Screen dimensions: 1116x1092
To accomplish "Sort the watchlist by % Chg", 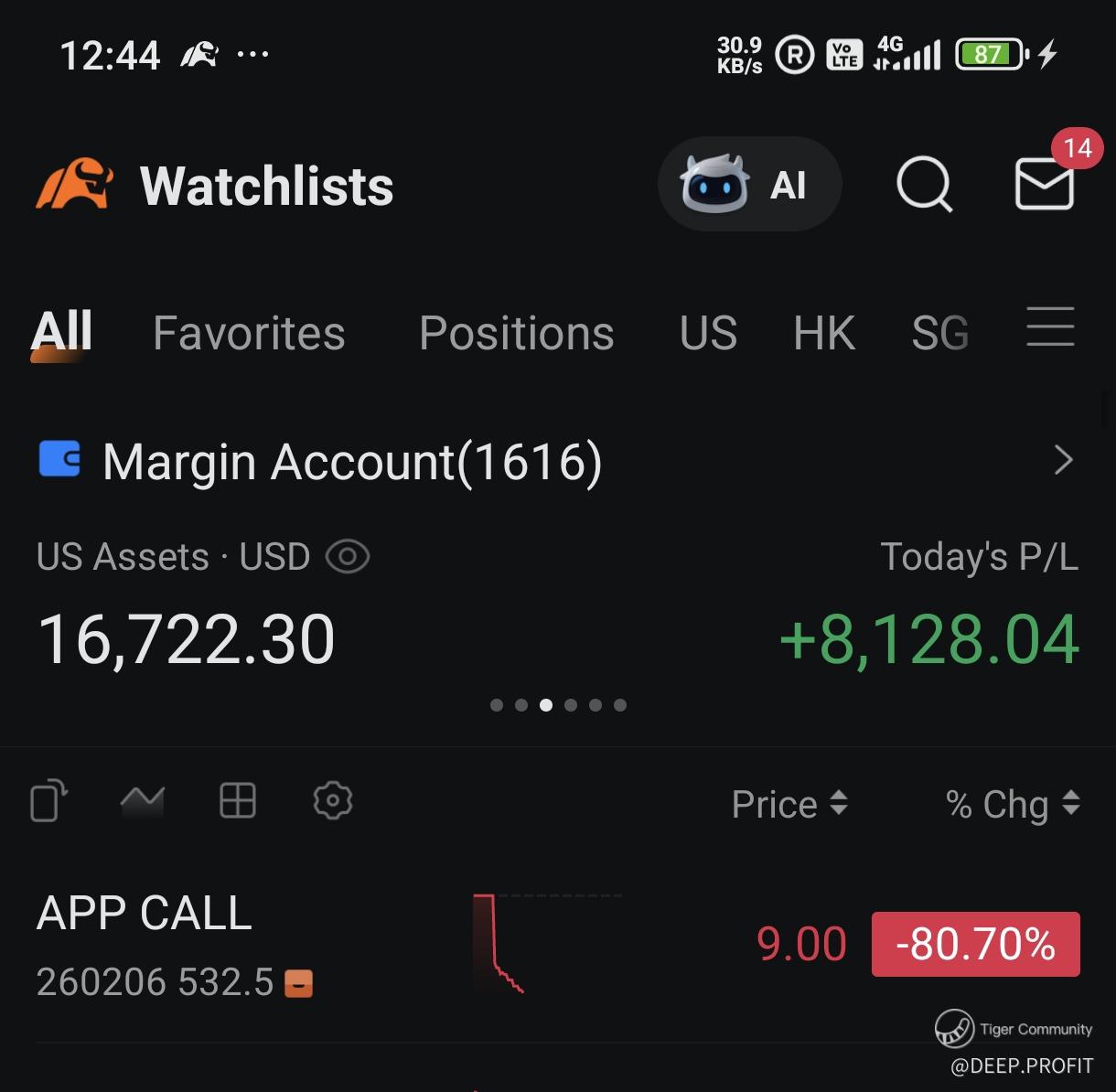I will click(x=1012, y=804).
